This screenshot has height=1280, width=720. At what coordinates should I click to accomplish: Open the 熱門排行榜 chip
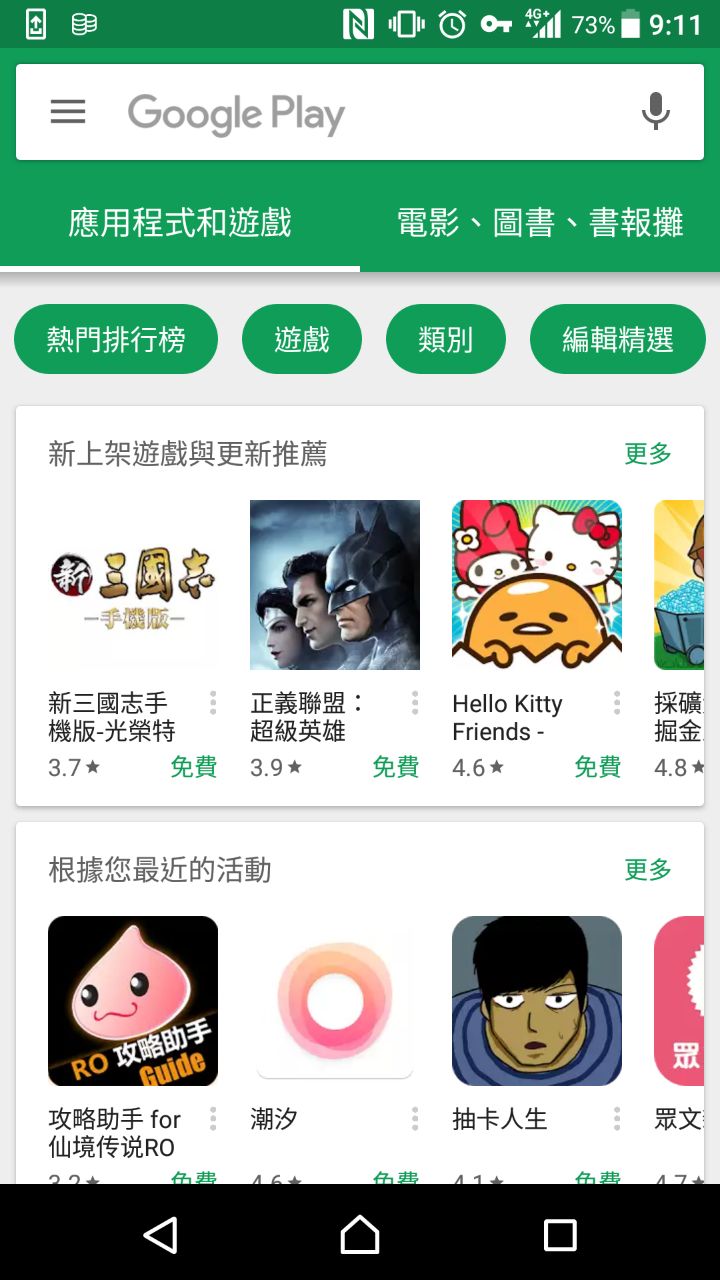click(x=116, y=340)
